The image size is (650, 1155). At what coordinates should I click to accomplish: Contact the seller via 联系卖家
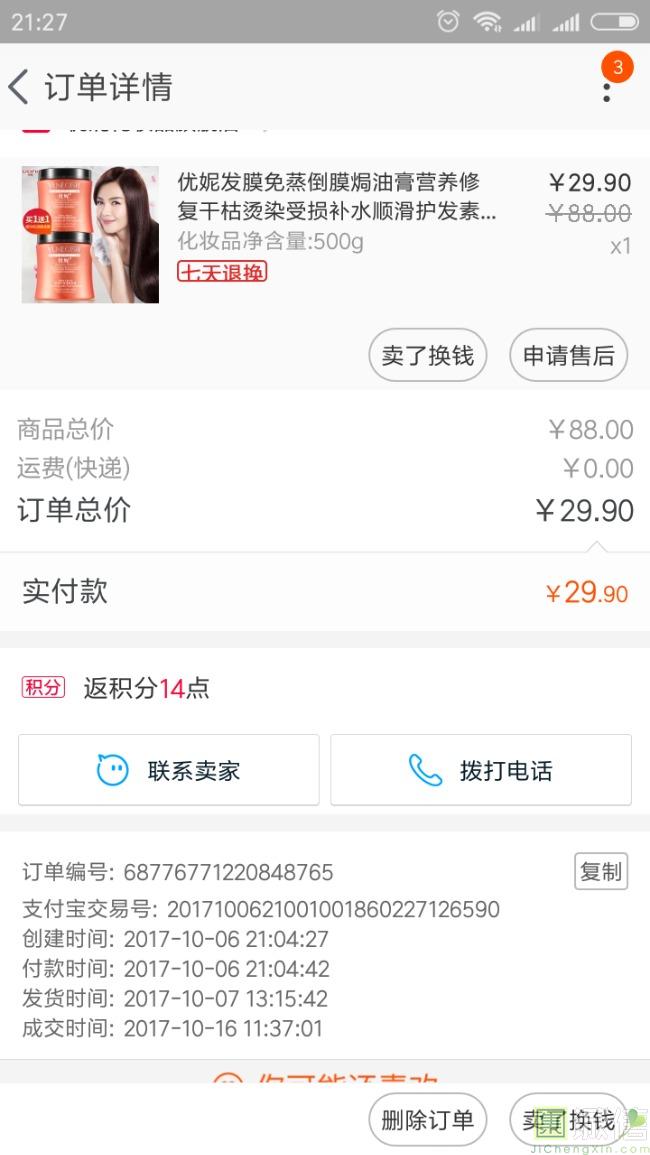point(169,770)
